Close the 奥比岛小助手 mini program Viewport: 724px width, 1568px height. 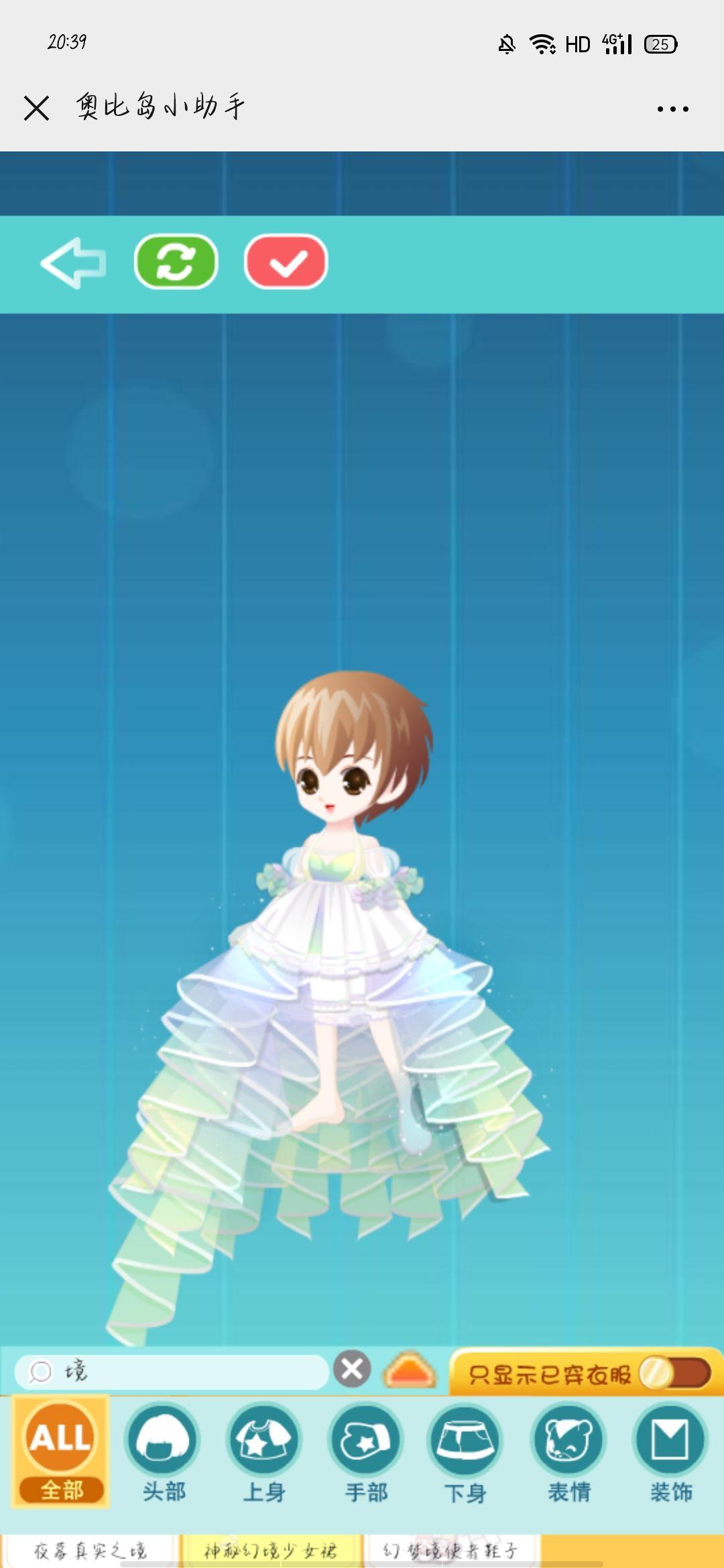click(36, 108)
